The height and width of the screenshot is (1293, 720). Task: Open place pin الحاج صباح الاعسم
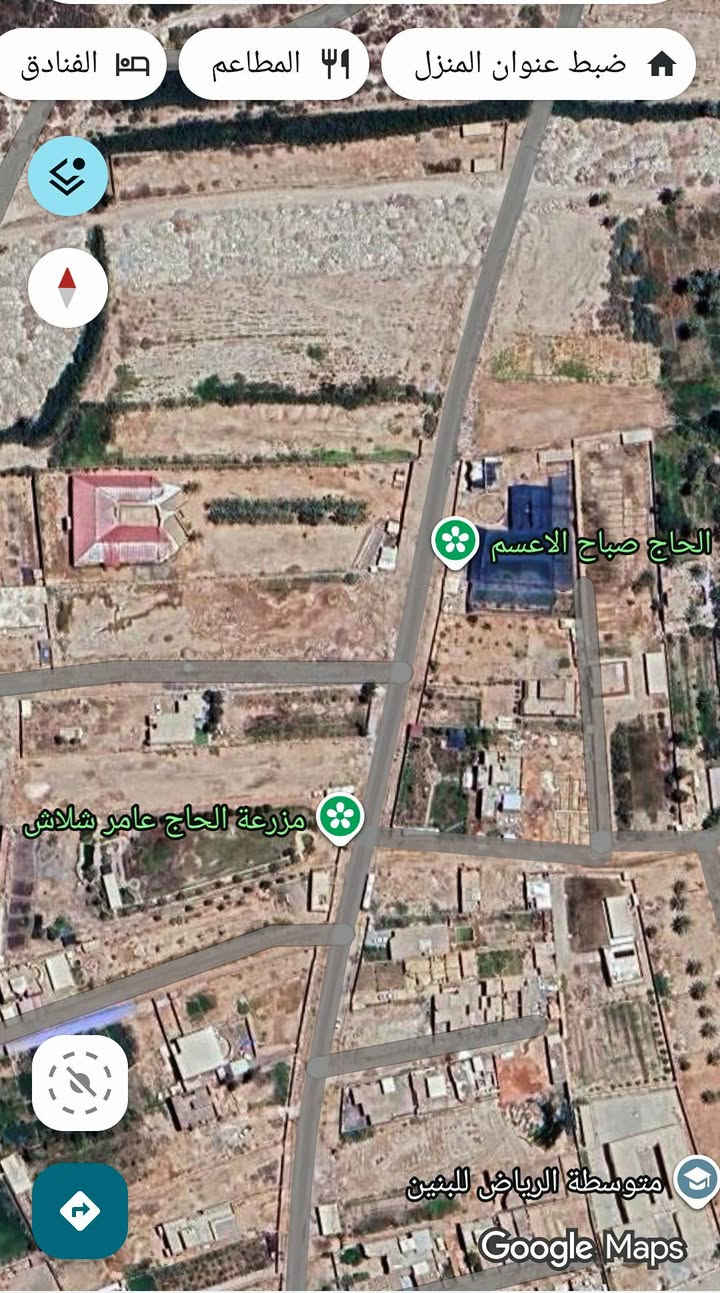(x=456, y=541)
